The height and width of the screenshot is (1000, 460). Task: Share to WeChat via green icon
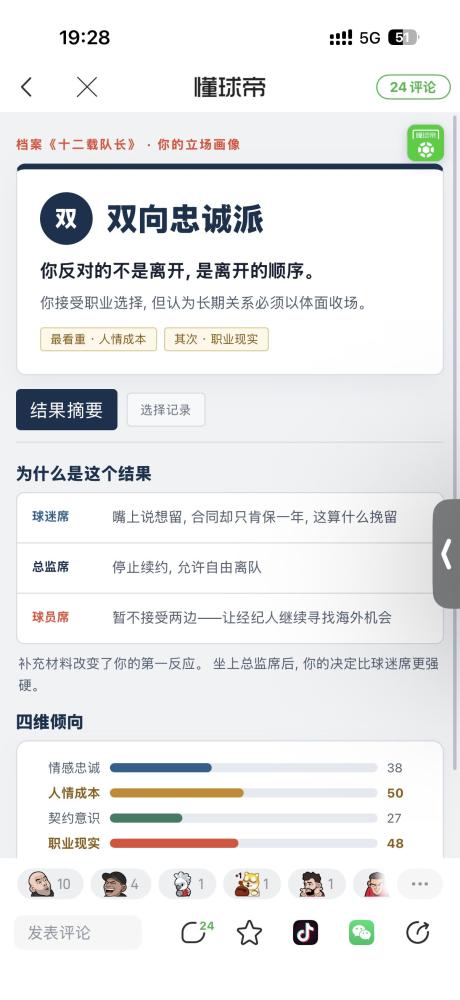(362, 933)
